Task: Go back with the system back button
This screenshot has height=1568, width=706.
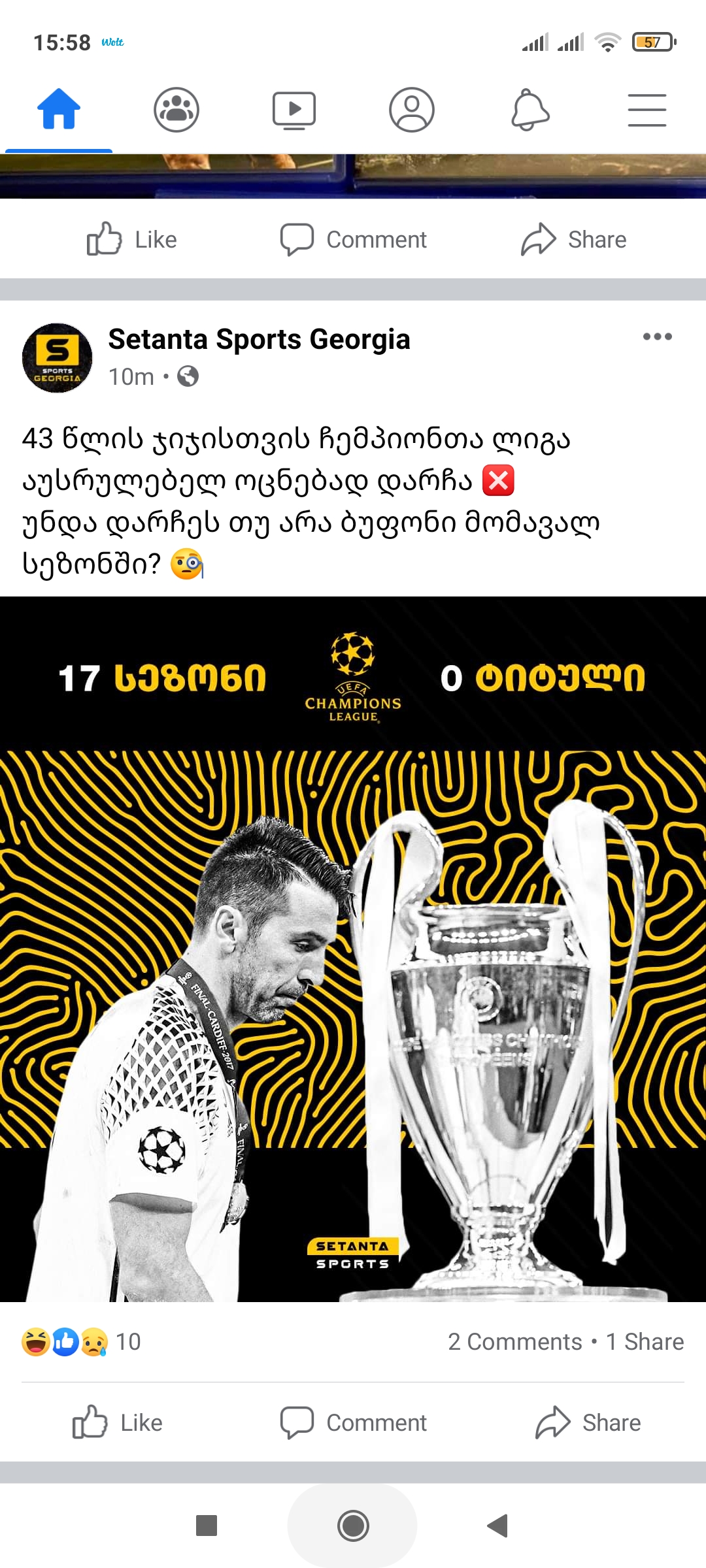Action: pyautogui.click(x=498, y=1526)
